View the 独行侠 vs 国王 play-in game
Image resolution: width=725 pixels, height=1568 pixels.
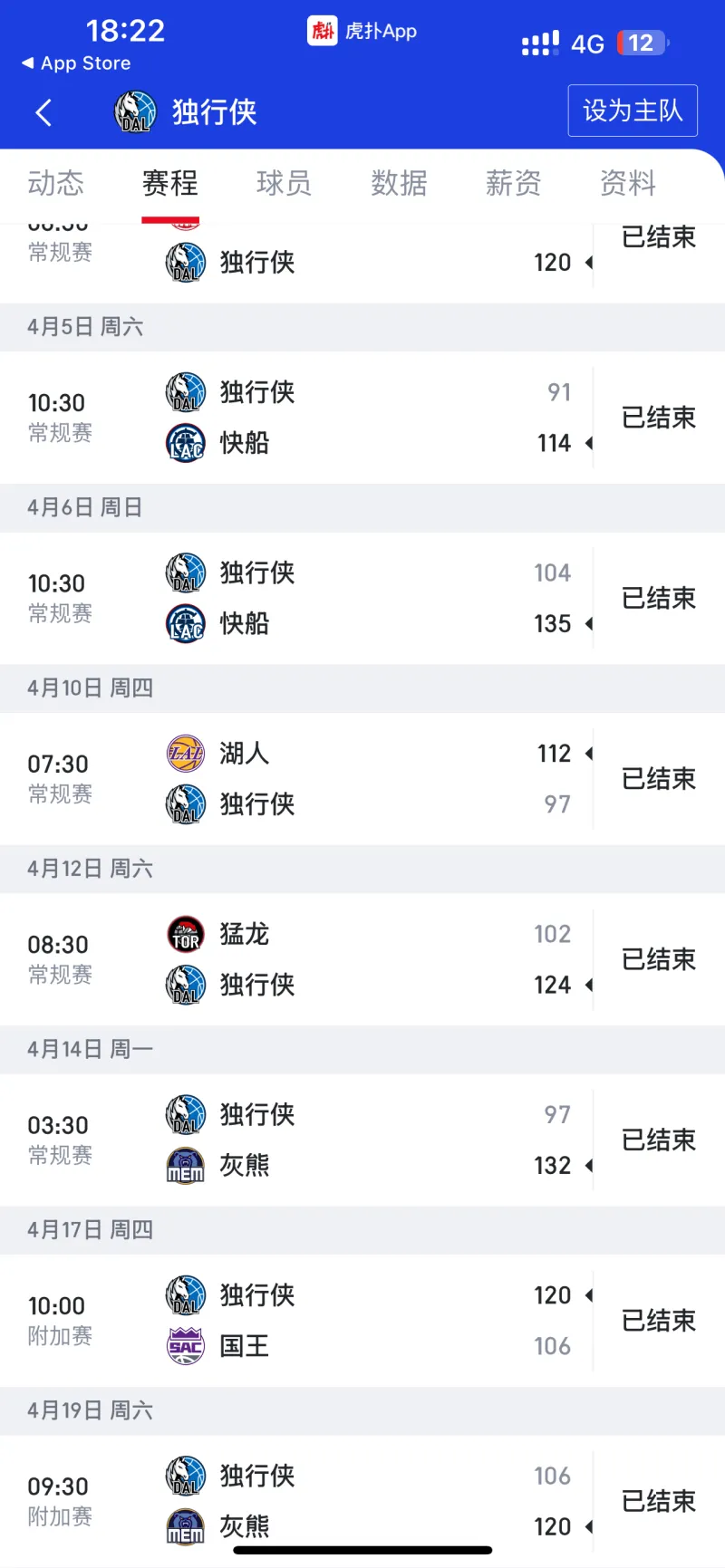coord(362,1320)
